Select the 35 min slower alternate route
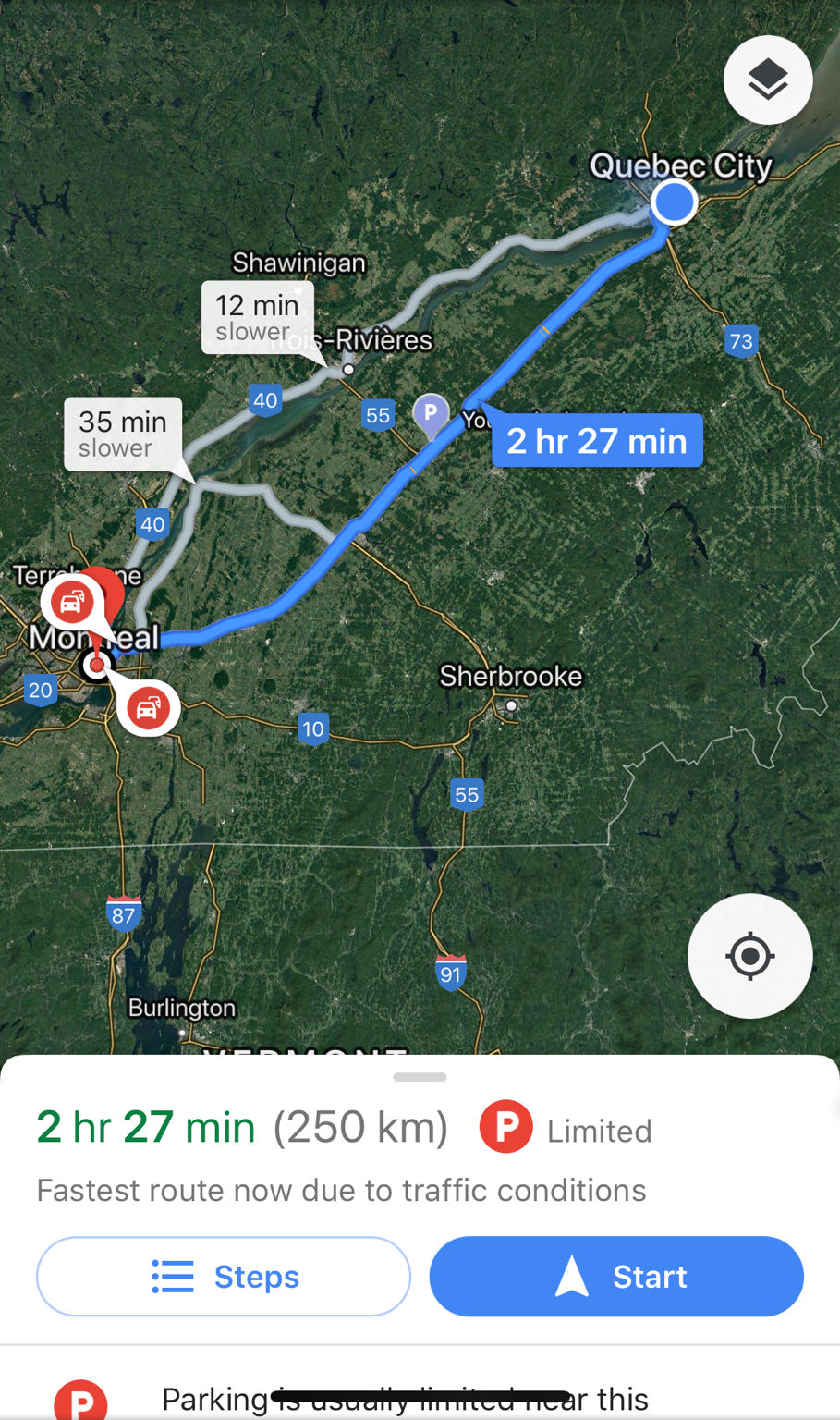840x1420 pixels. [122, 434]
